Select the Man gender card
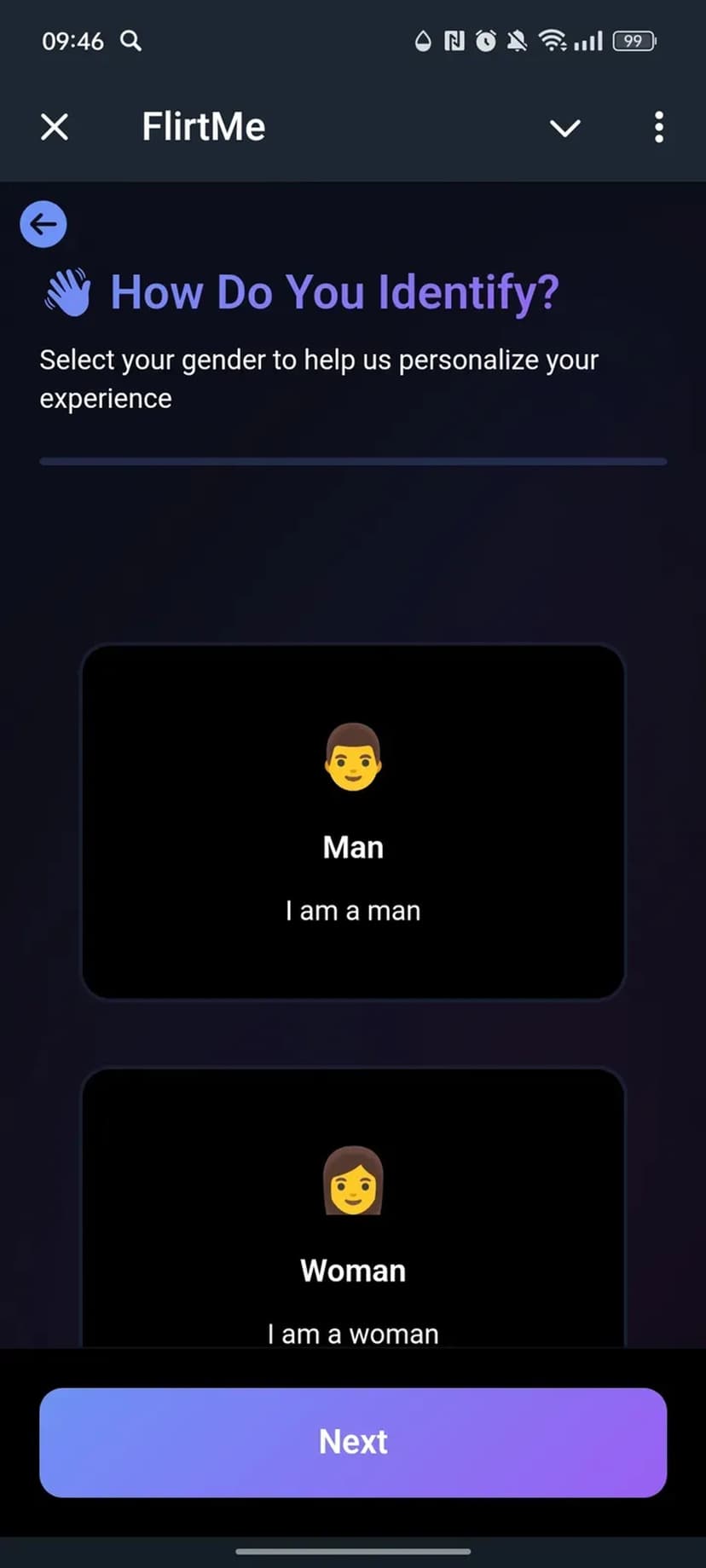This screenshot has height=1568, width=706. [x=353, y=821]
